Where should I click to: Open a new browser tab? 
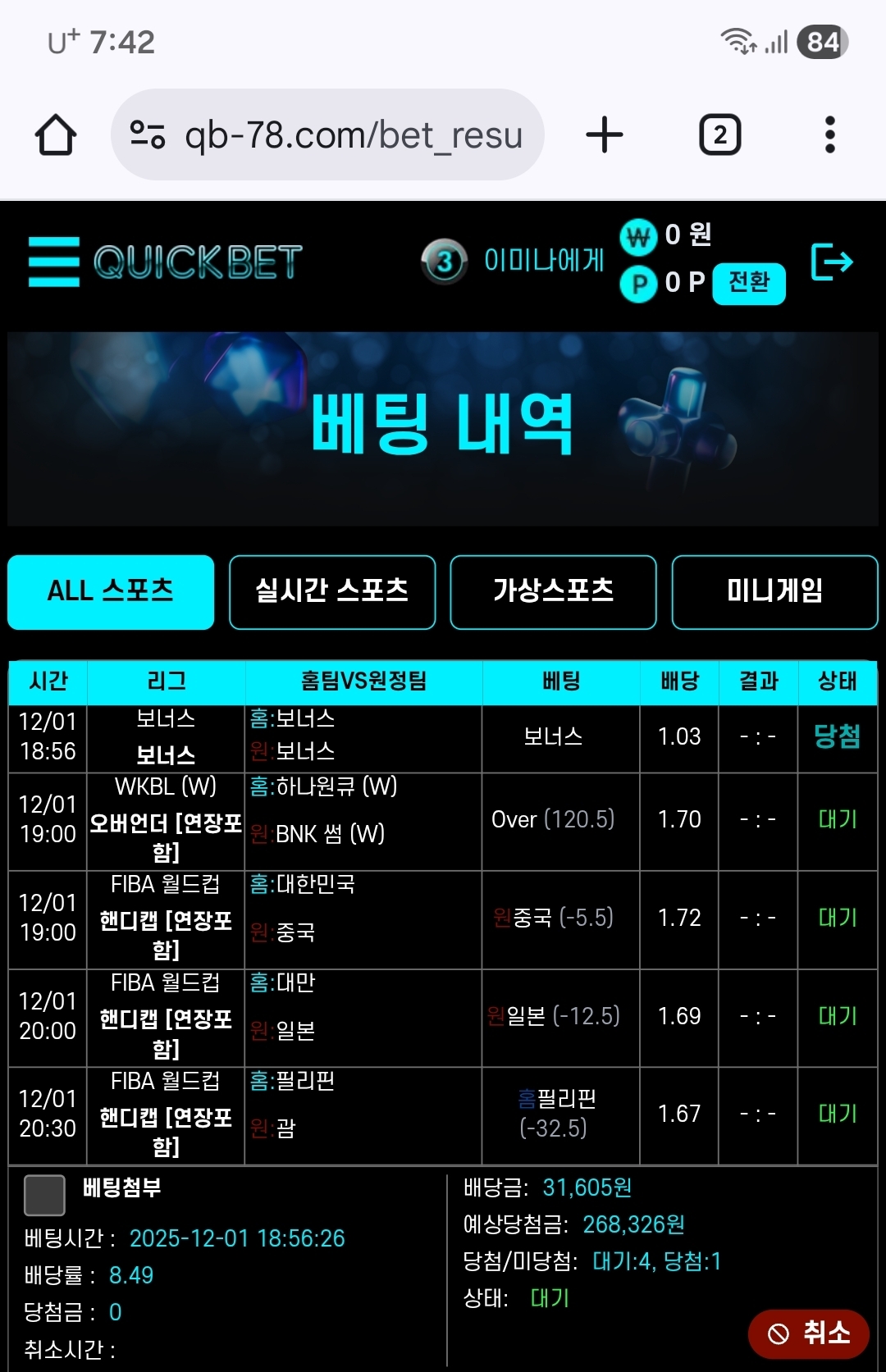pos(605,135)
